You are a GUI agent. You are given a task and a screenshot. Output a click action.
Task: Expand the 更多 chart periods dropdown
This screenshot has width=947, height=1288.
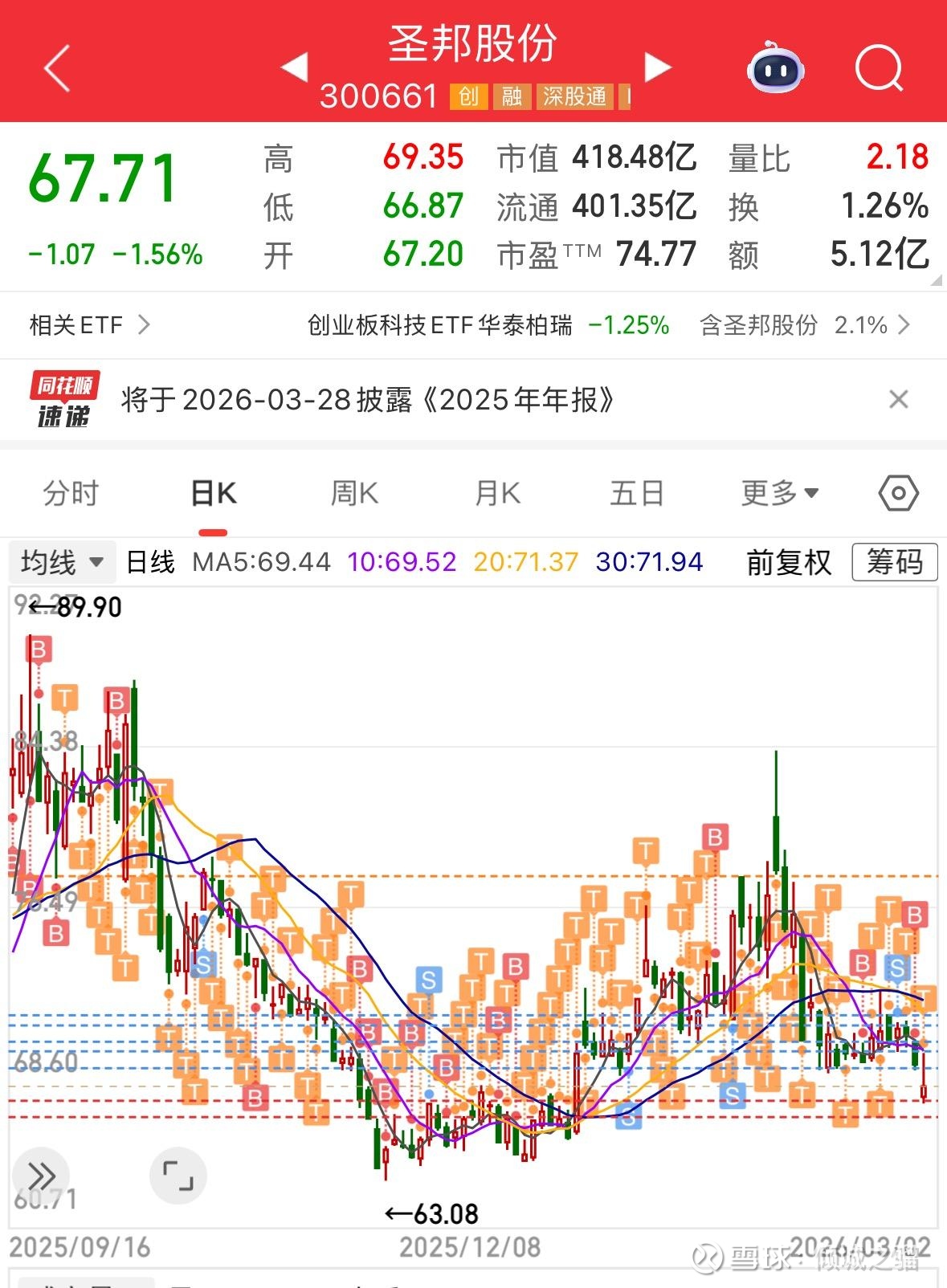[779, 493]
